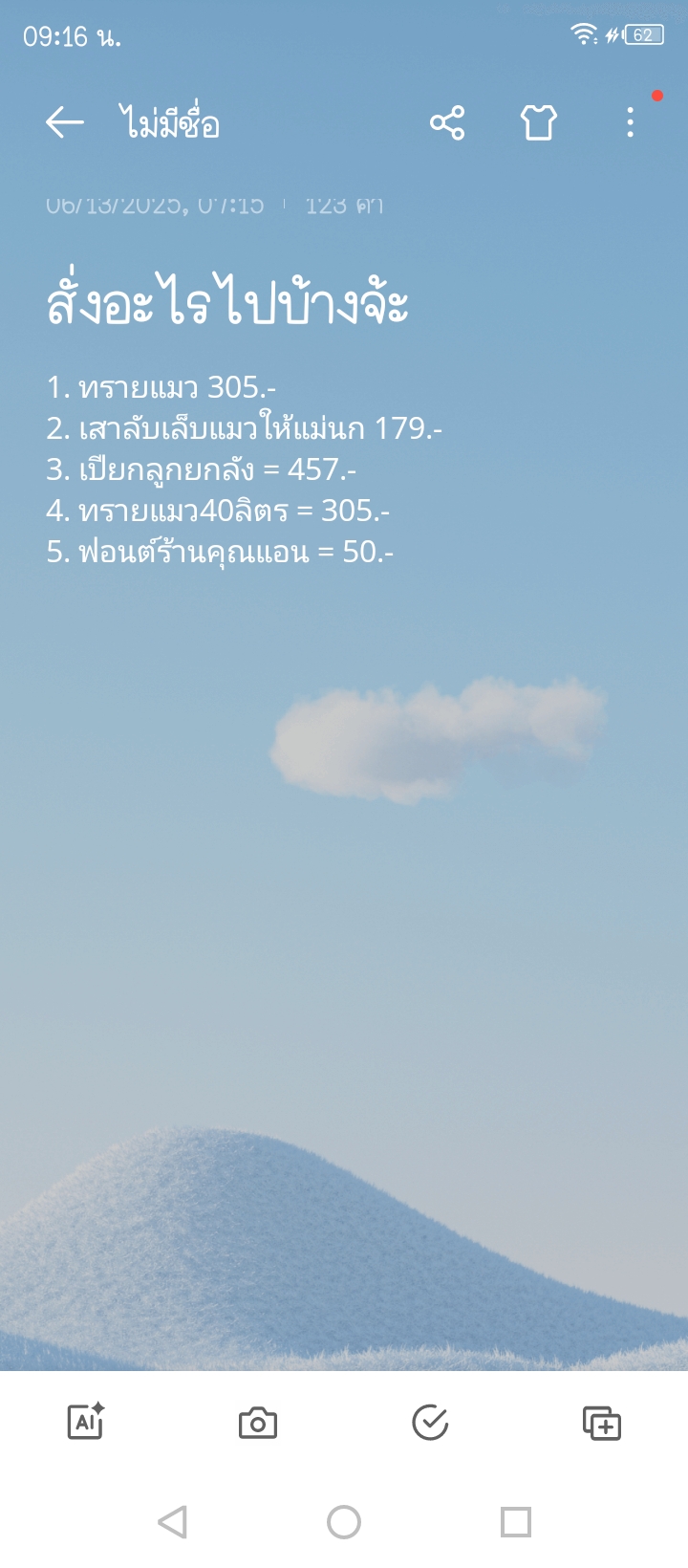
Task: Open the AI image tool
Action: [x=86, y=1422]
